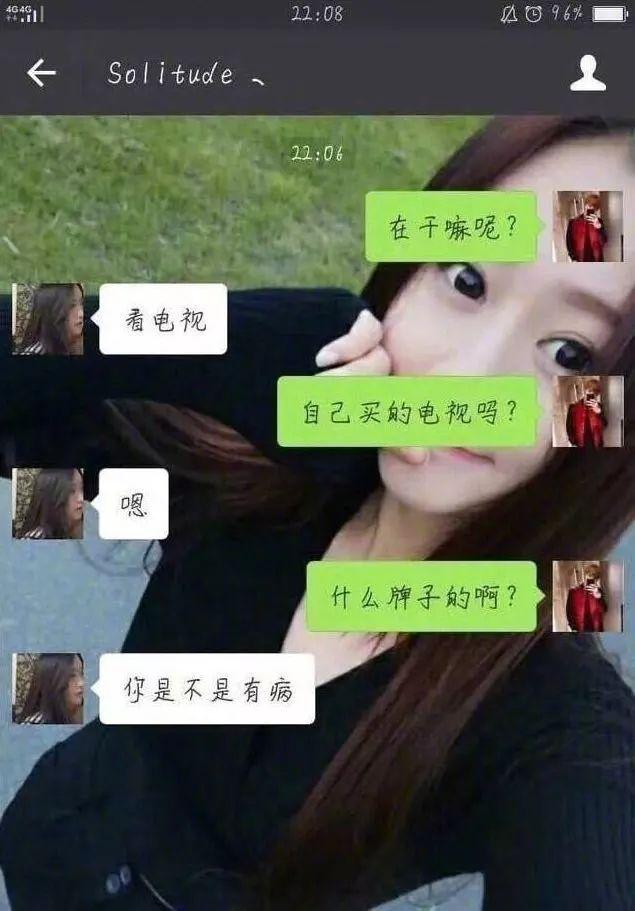Open the contact avatar beside 看电视
The width and height of the screenshot is (635, 911).
(x=48, y=319)
